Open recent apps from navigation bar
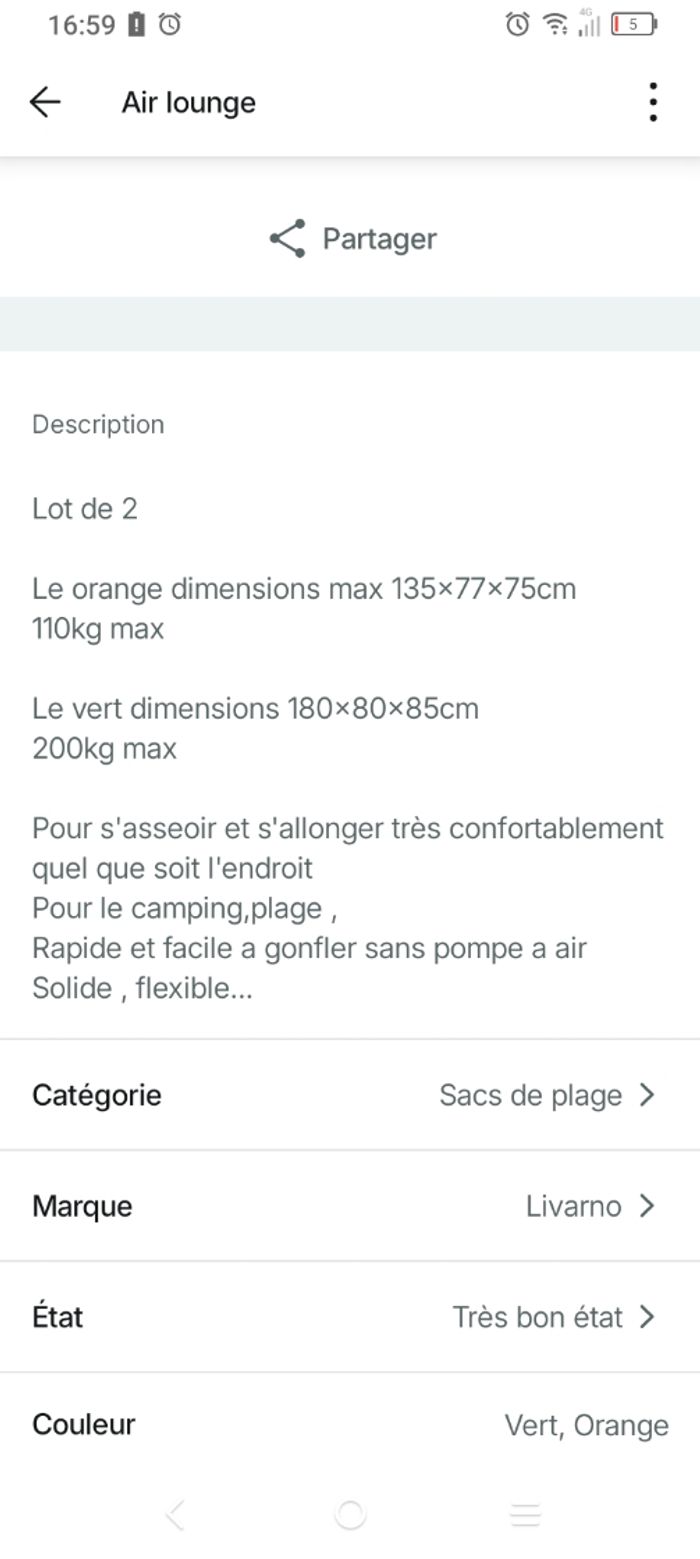This screenshot has height=1559, width=700. (525, 1515)
